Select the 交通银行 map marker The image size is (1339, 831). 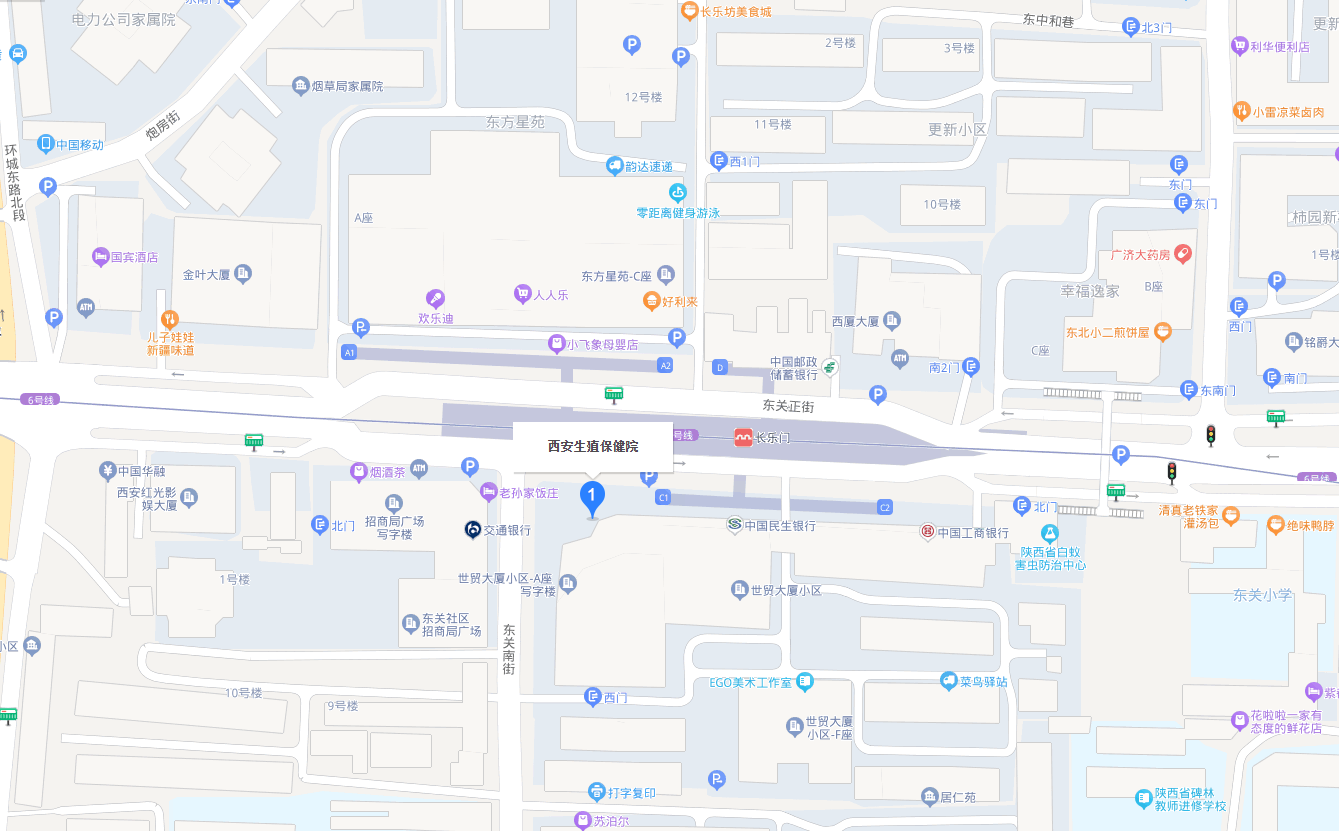click(x=472, y=530)
